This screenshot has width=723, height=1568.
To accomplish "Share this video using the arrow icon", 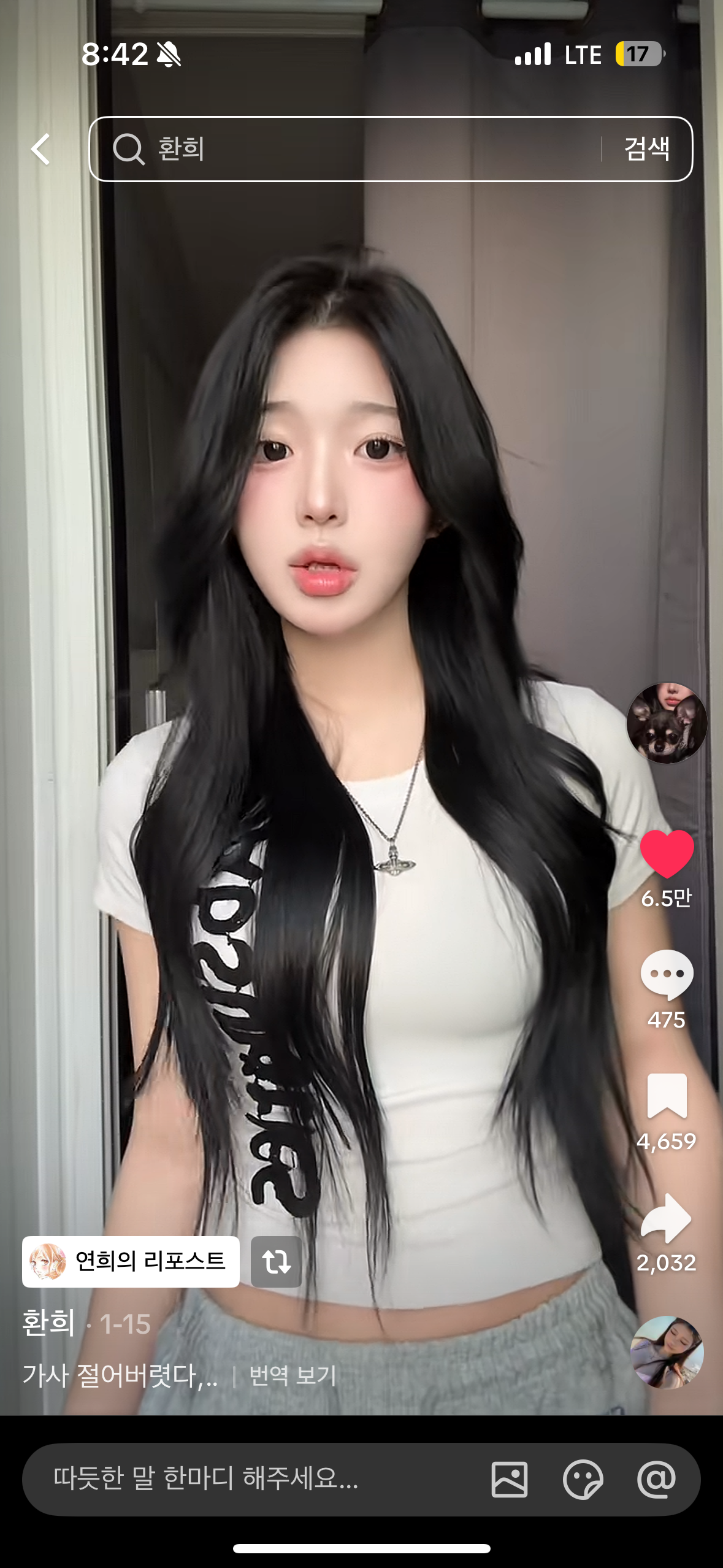I will [x=667, y=1218].
